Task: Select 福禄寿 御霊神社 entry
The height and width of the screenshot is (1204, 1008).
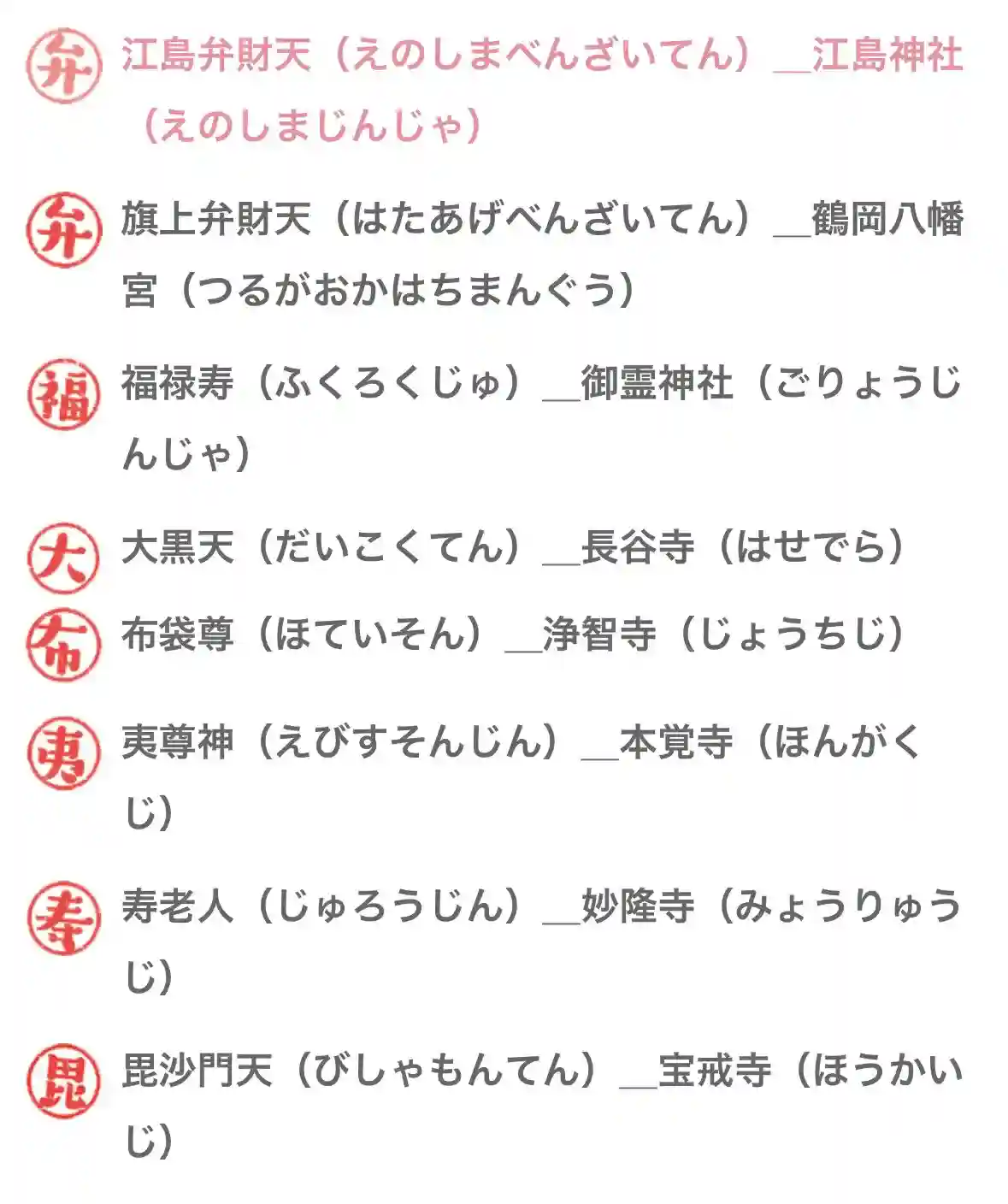Action: point(540,384)
